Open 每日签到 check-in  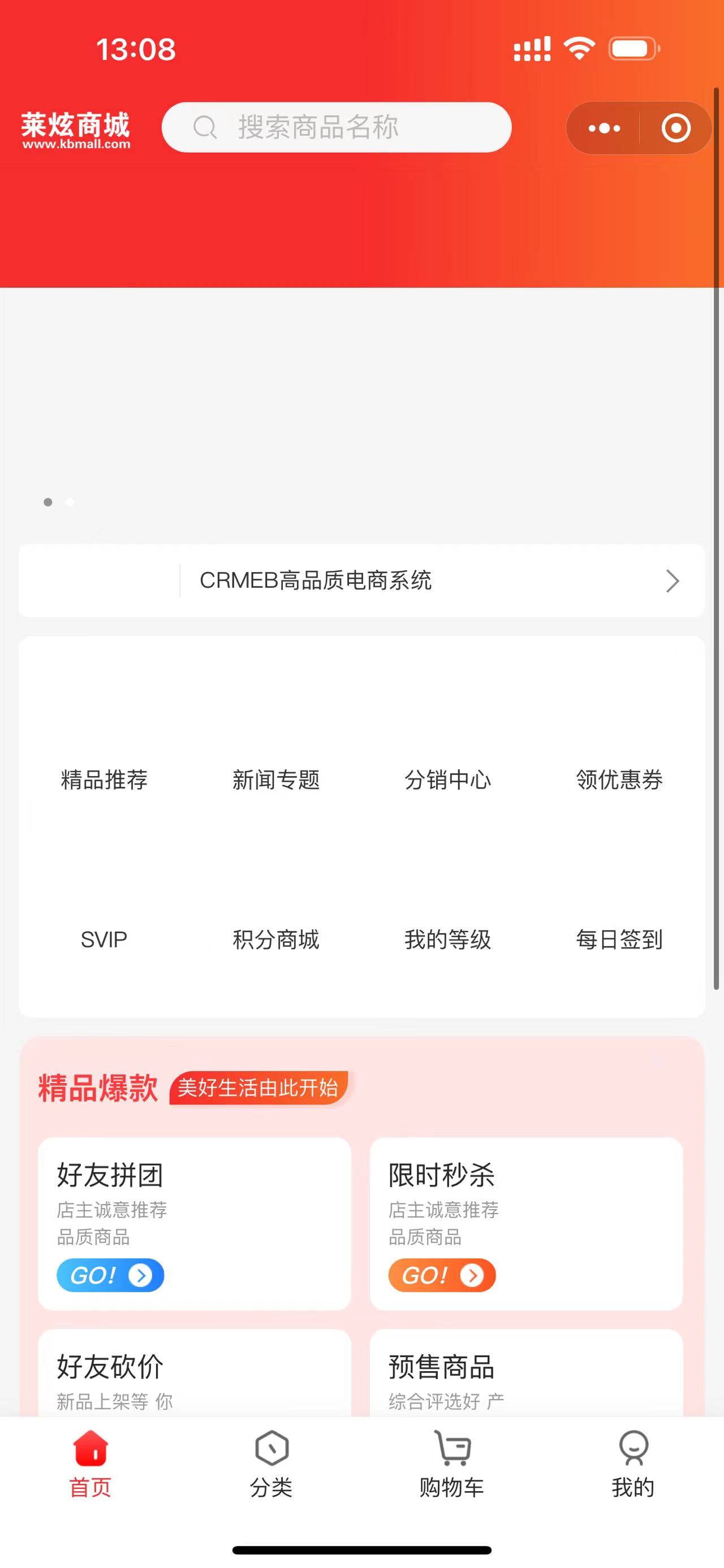(619, 916)
